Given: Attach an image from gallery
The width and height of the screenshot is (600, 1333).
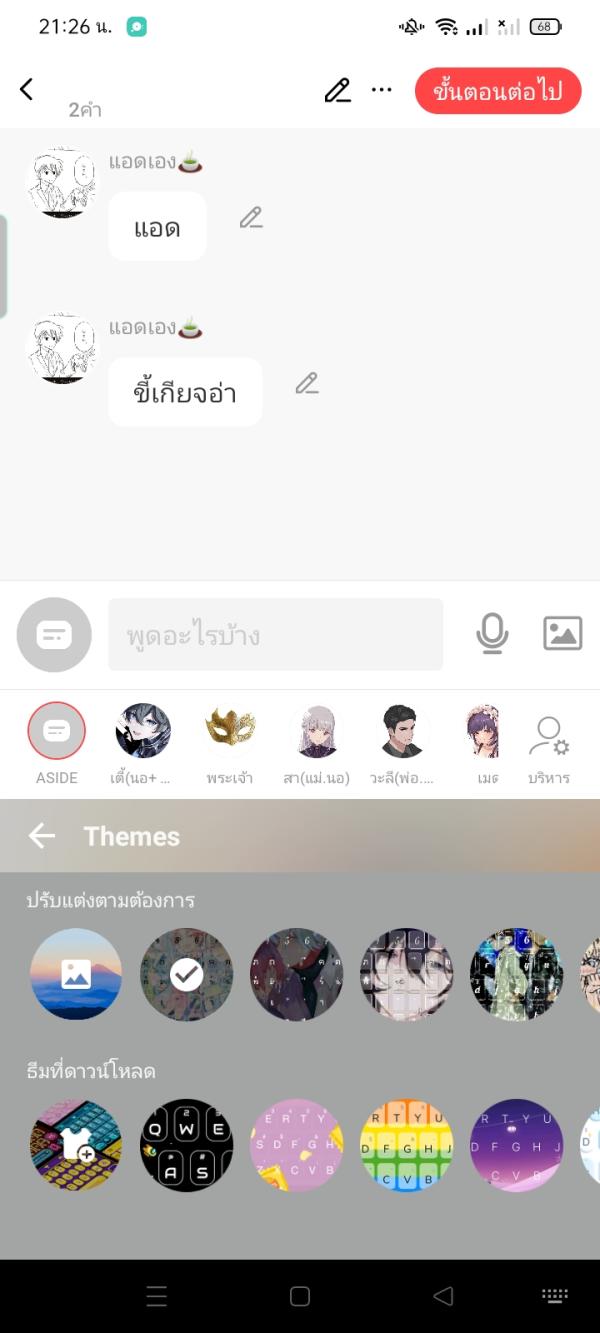Looking at the screenshot, I should [x=562, y=633].
